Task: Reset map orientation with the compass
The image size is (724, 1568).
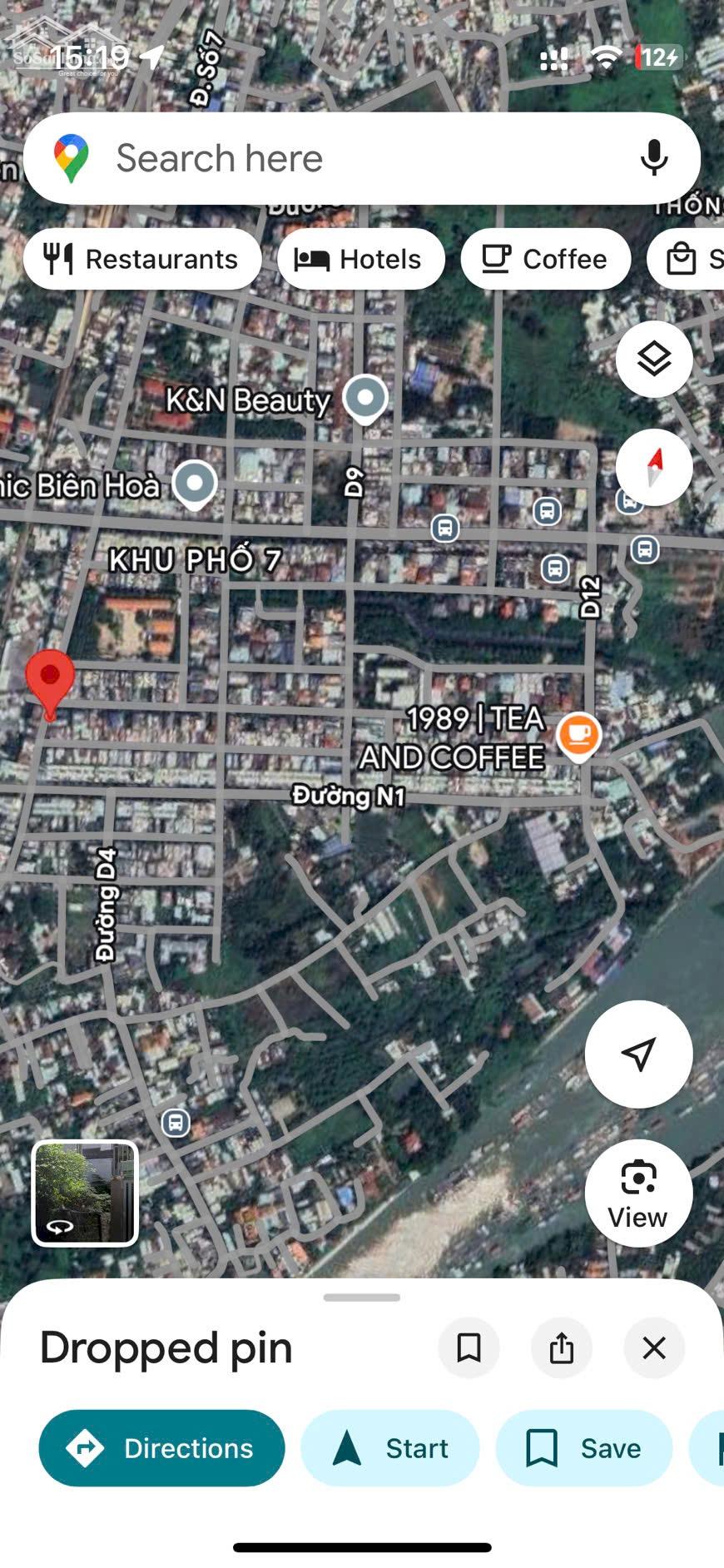Action: click(x=654, y=467)
